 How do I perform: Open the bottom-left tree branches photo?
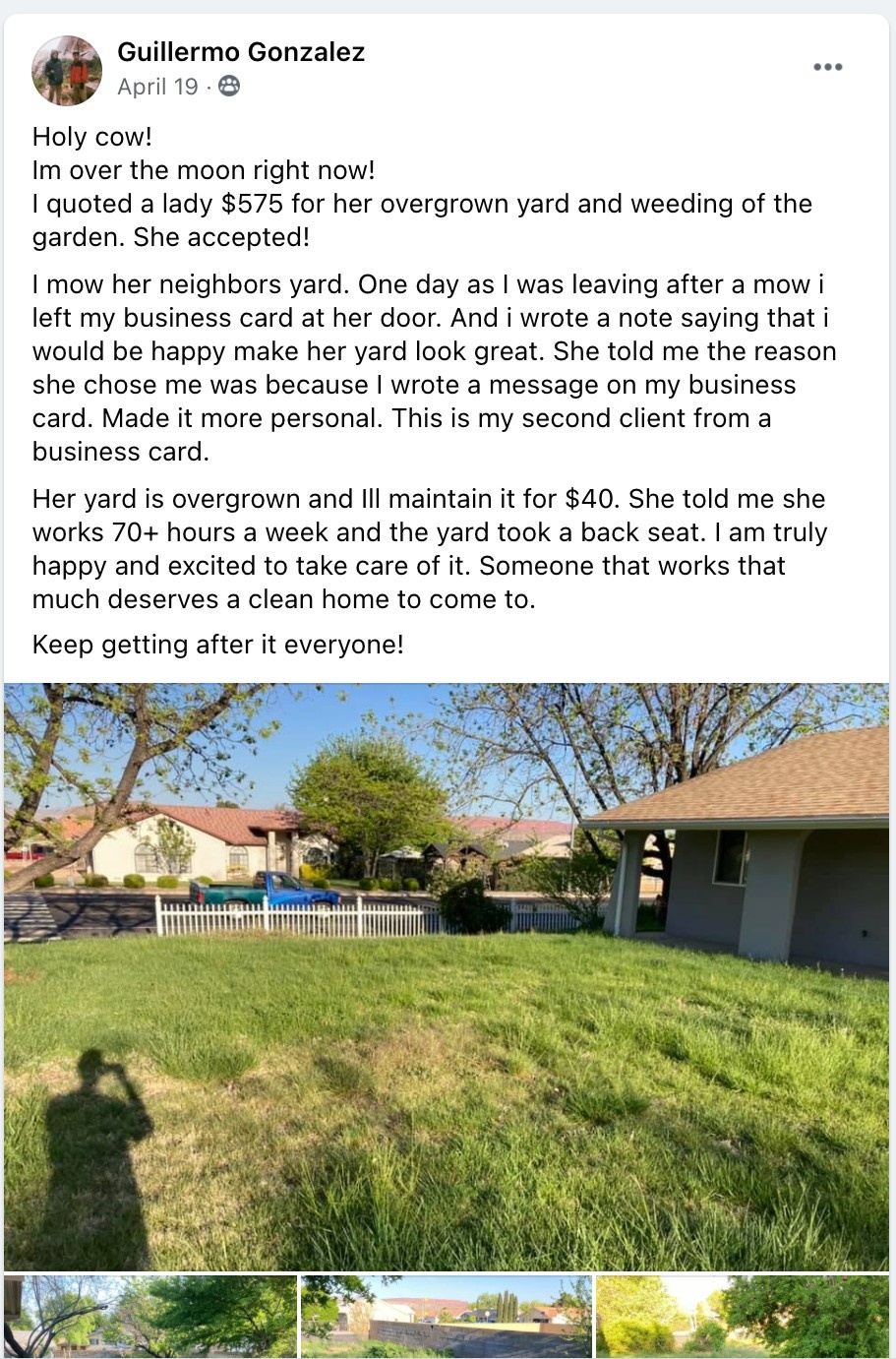[150, 1316]
